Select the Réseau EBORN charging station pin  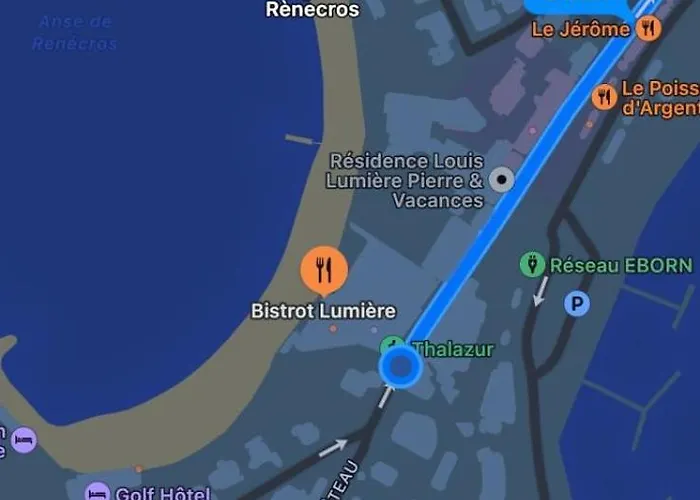tap(533, 265)
